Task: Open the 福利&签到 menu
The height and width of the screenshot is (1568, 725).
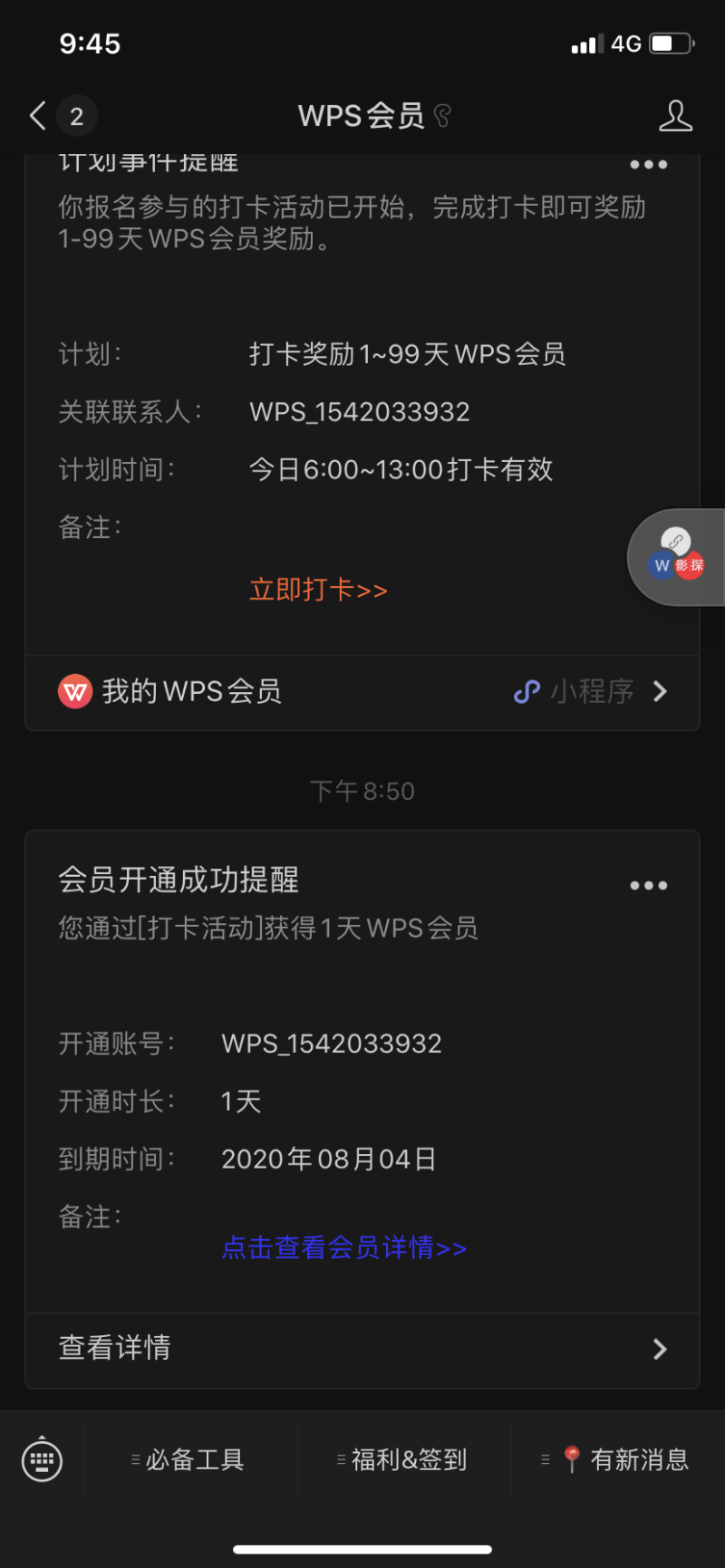Action: point(404,1459)
